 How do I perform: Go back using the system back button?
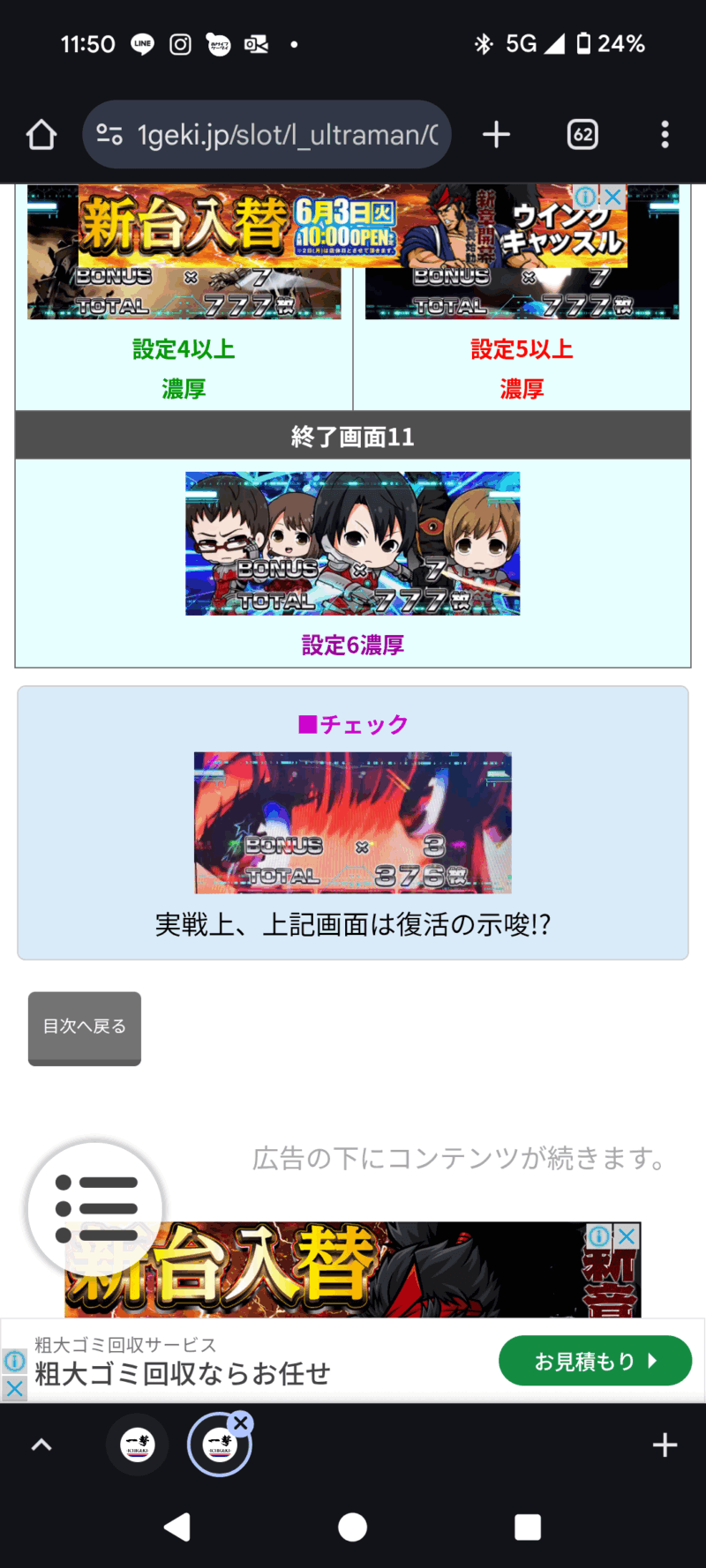point(177,1527)
